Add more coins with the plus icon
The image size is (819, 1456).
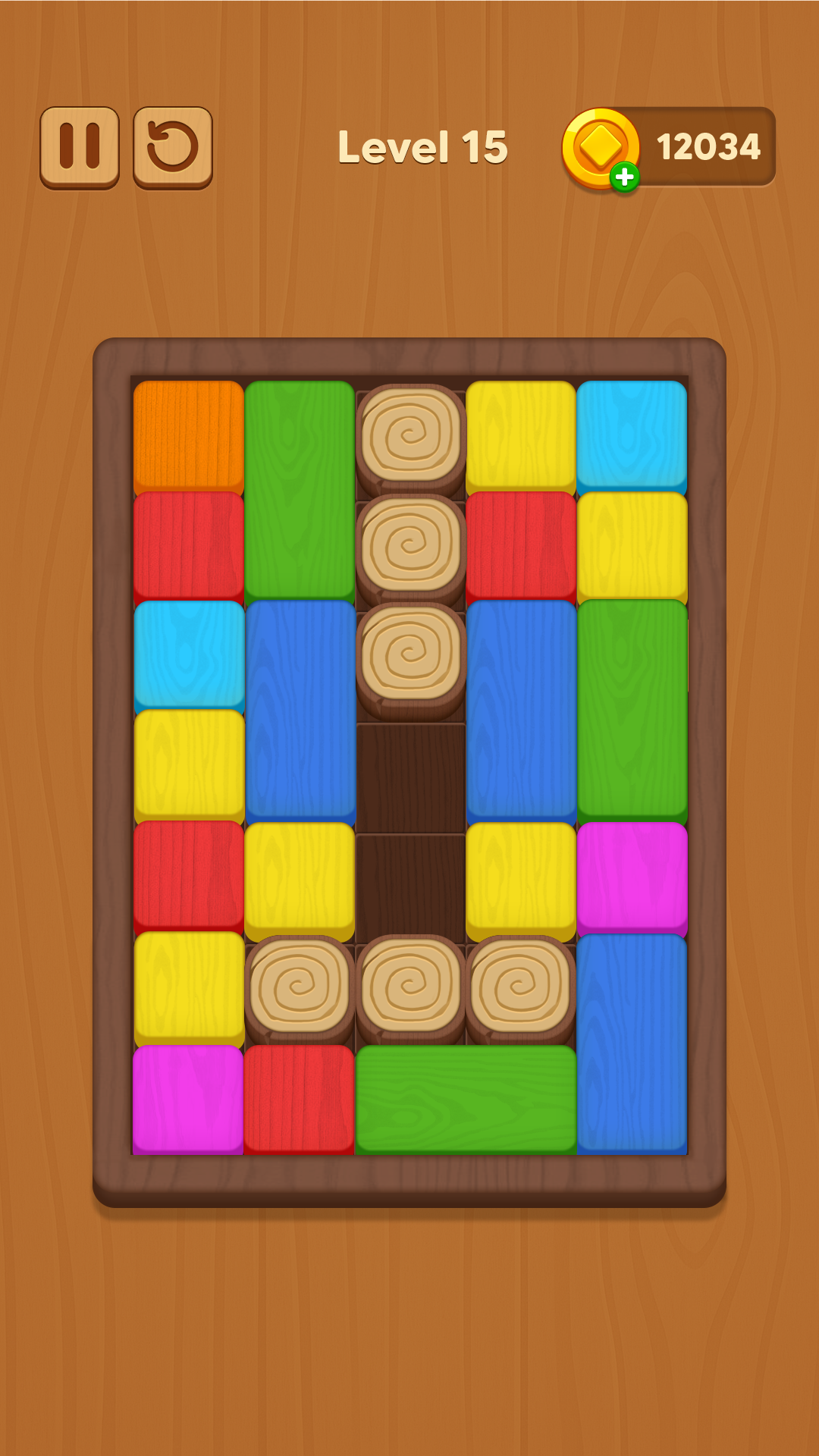(624, 177)
